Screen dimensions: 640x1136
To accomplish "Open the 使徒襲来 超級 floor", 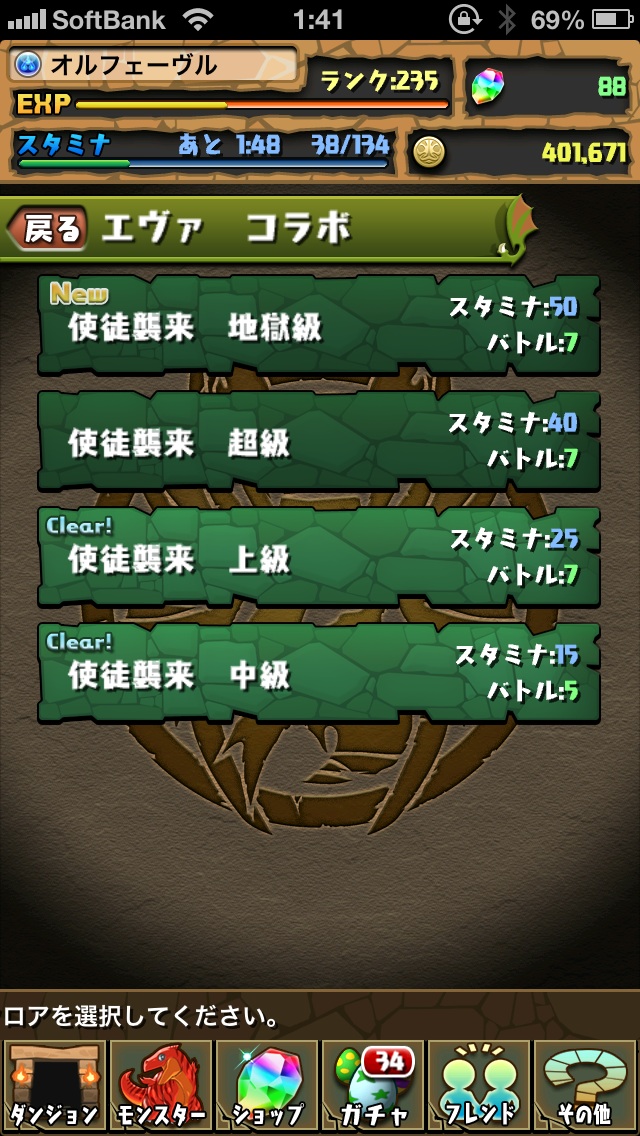I will 319,441.
